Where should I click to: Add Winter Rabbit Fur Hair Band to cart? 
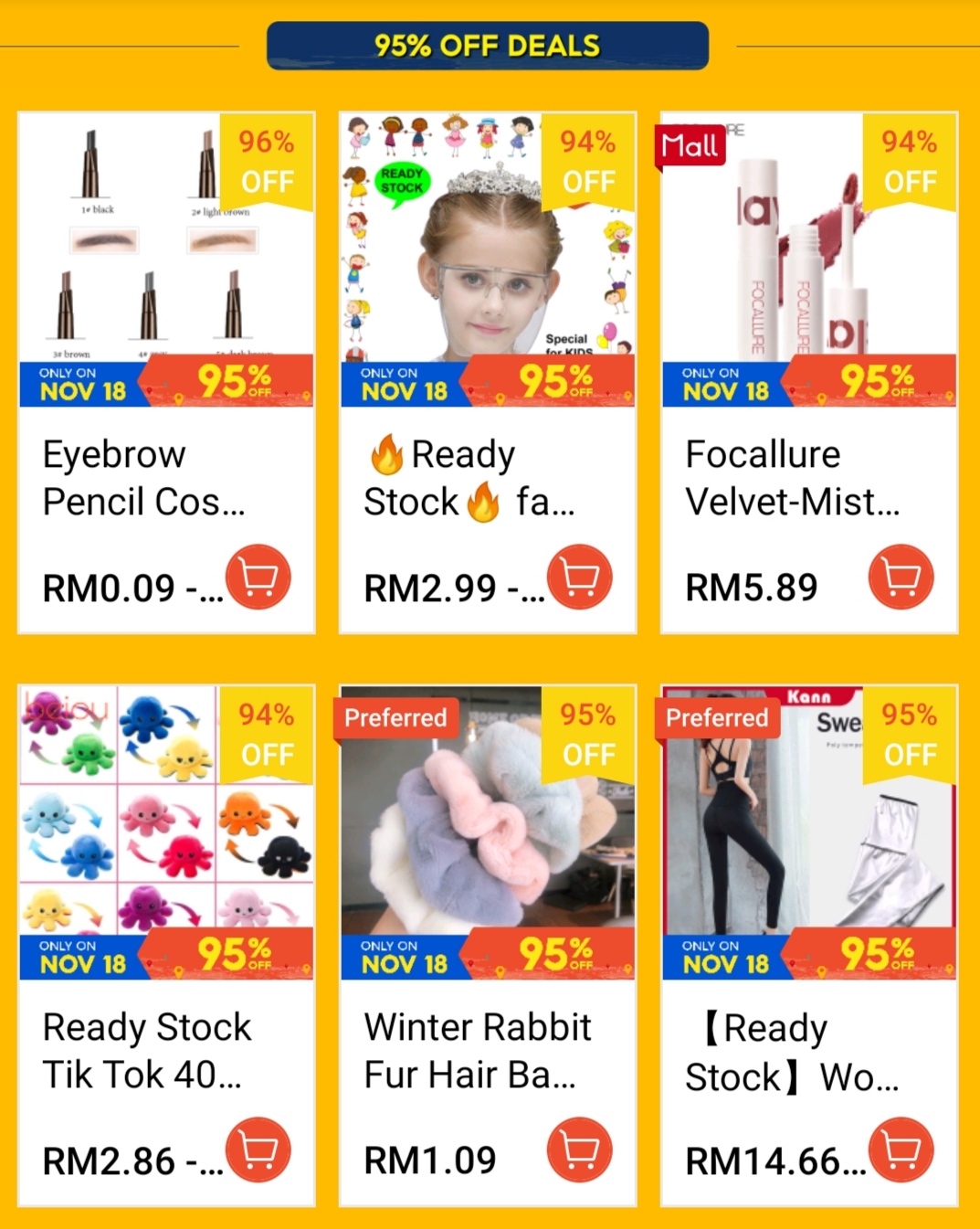coord(579,1150)
